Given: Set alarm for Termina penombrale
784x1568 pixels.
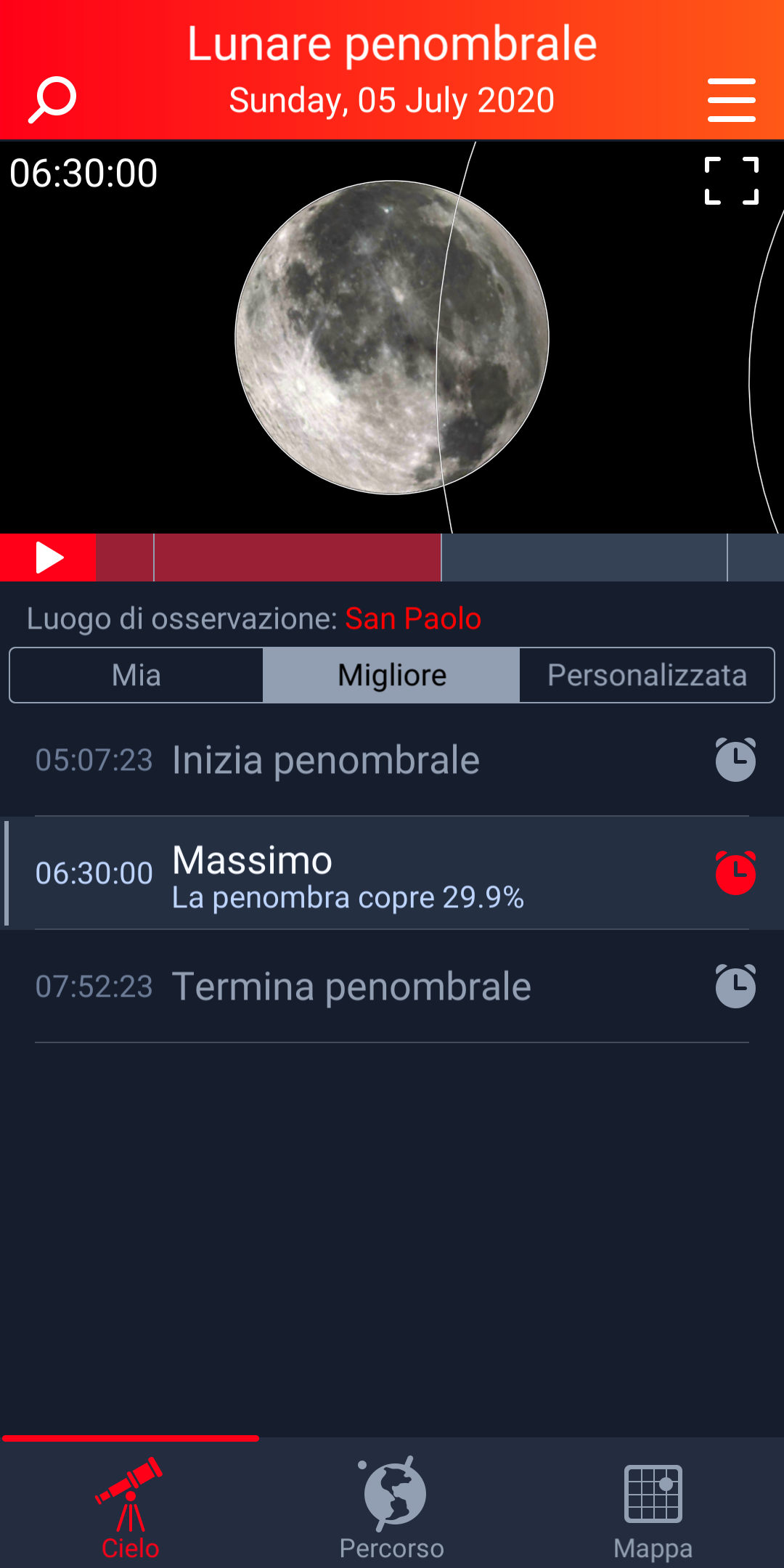Looking at the screenshot, I should pyautogui.click(x=735, y=987).
